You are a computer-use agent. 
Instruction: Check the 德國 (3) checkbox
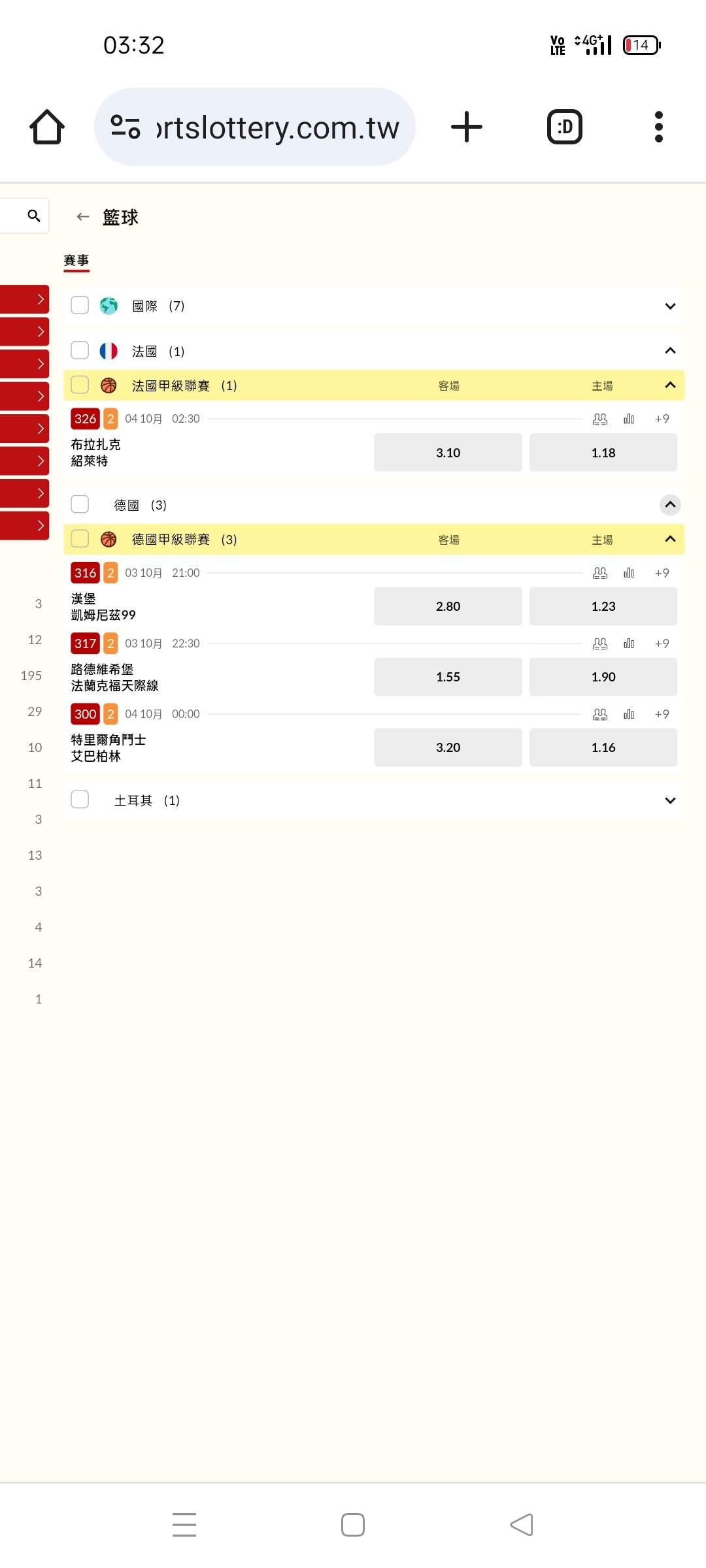(x=80, y=504)
